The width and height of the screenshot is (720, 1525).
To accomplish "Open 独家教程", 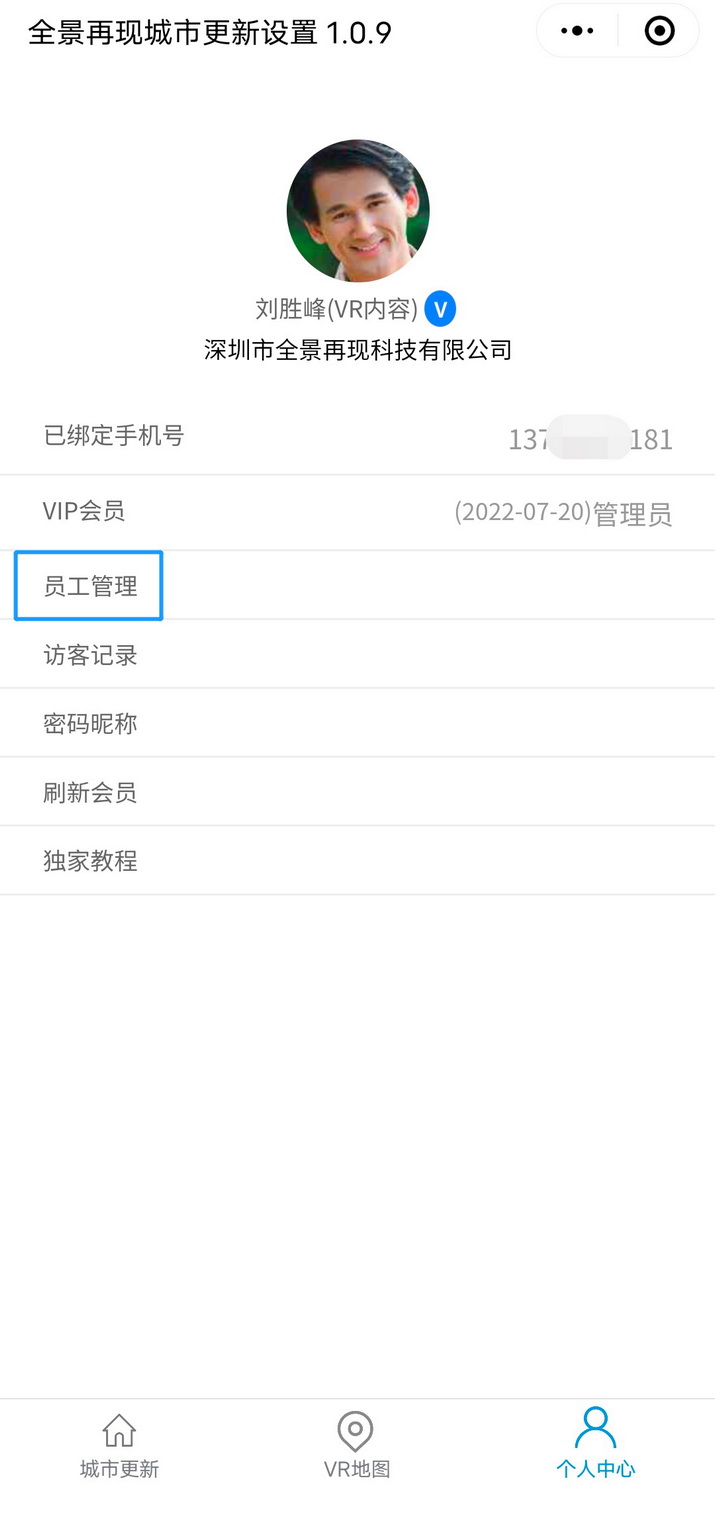I will click(360, 861).
